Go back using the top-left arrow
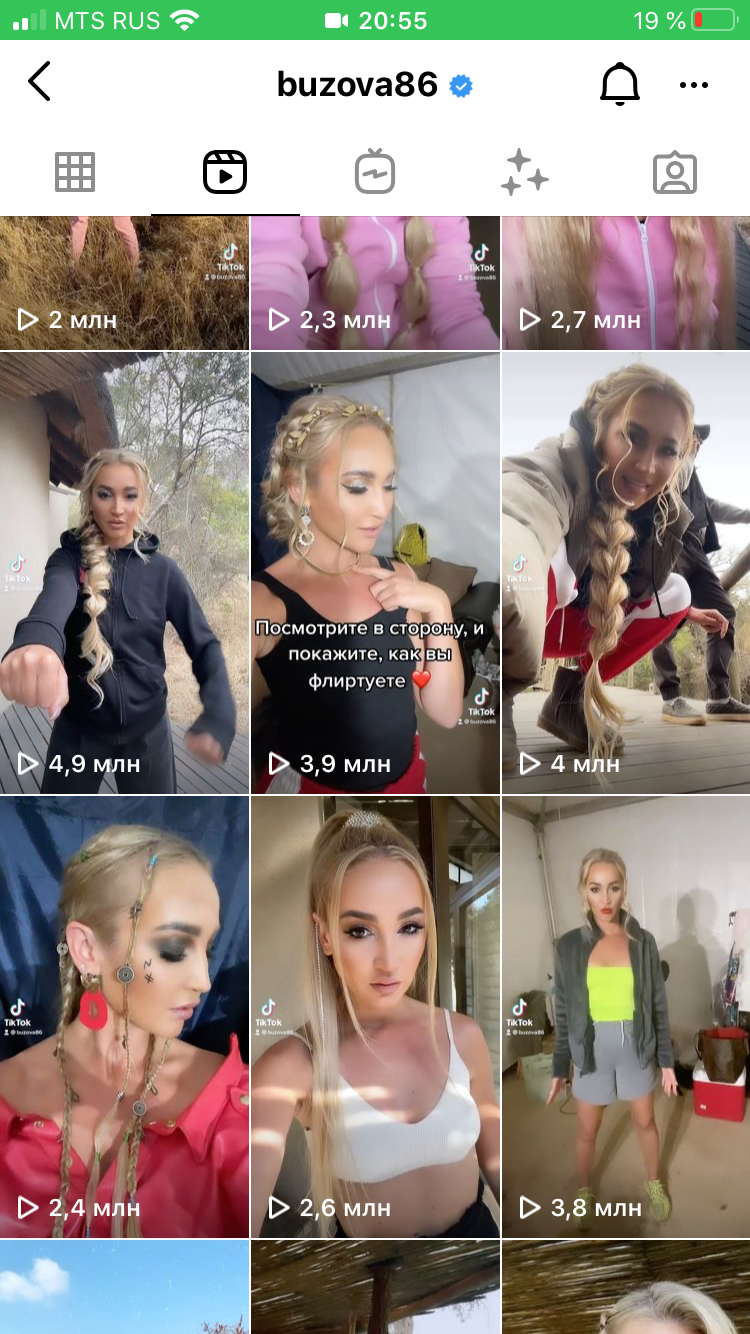 click(x=39, y=82)
